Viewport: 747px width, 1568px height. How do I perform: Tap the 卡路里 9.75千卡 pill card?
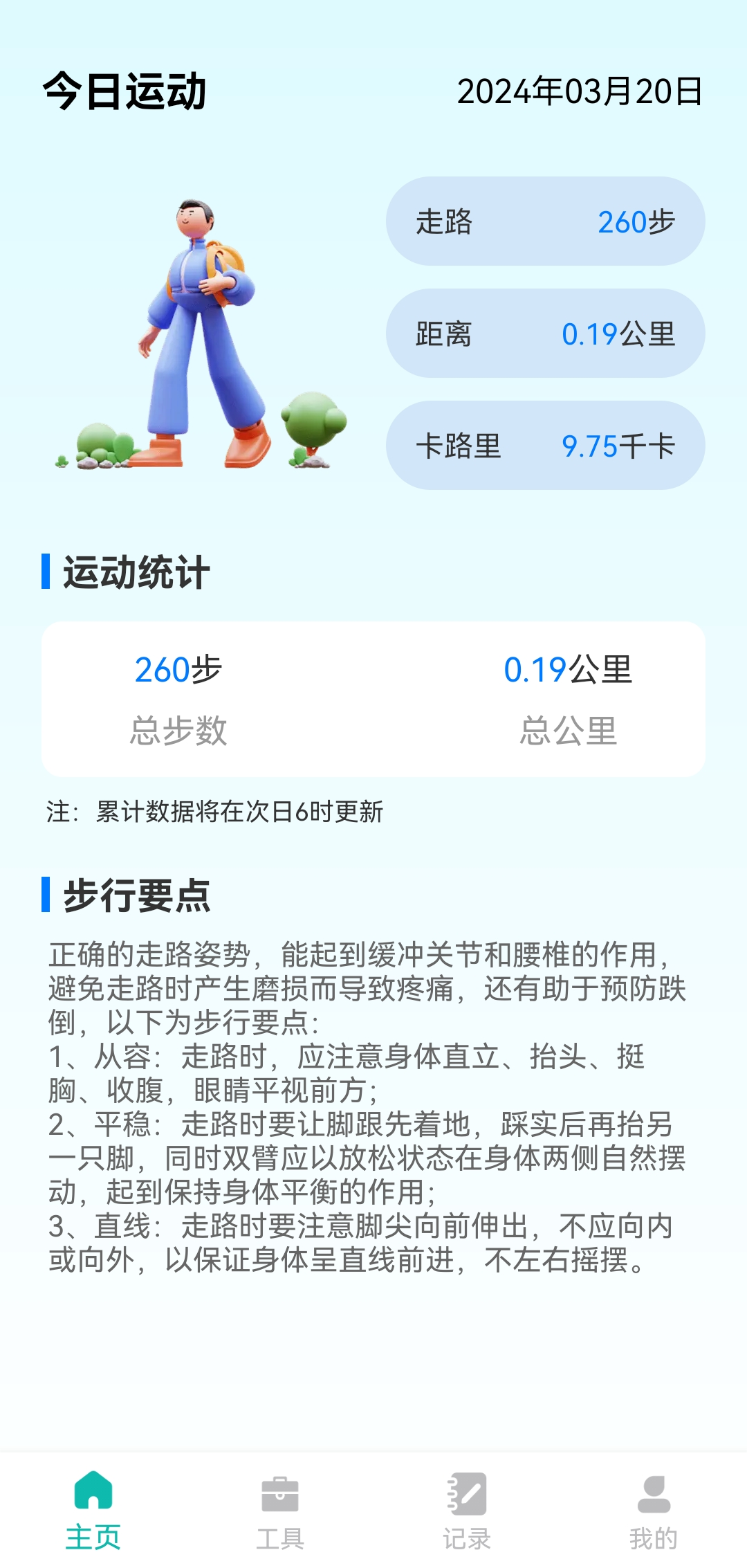click(x=544, y=445)
